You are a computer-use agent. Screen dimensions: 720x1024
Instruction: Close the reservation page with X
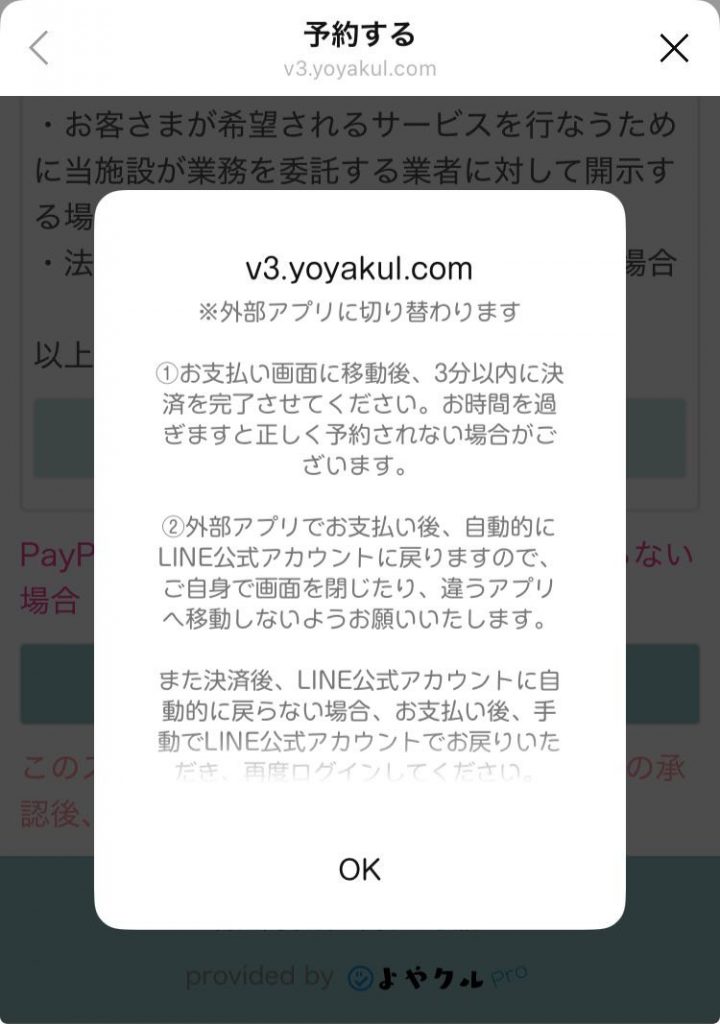(675, 48)
